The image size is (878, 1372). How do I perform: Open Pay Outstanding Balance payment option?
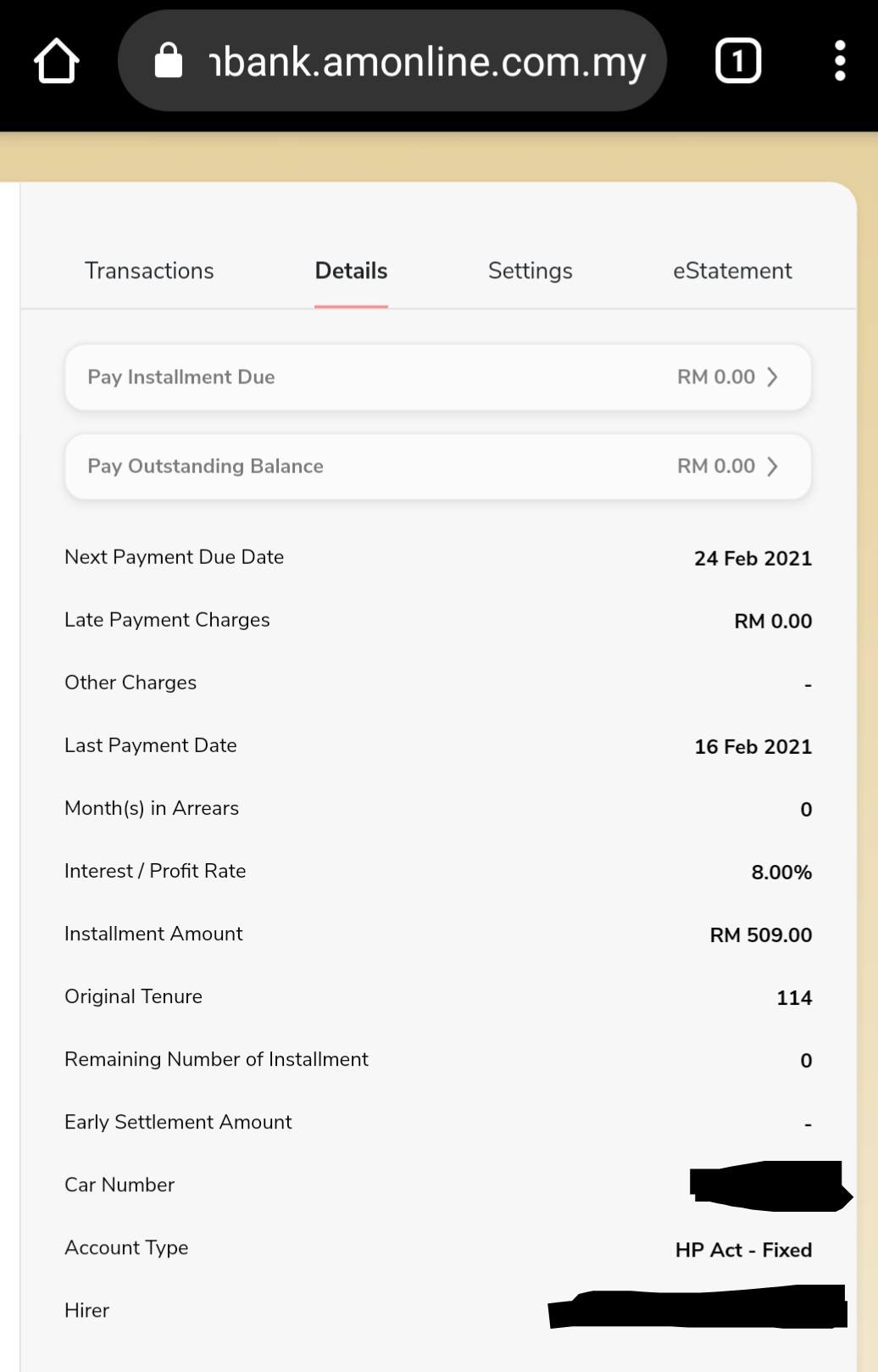point(436,466)
